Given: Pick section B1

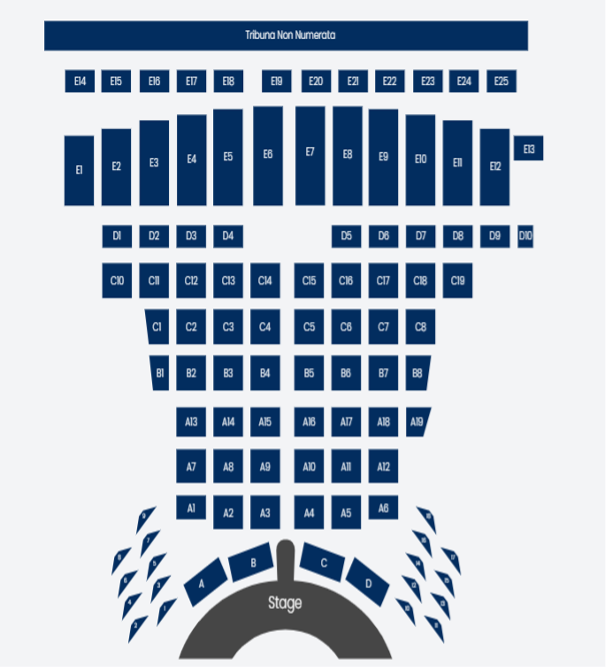Looking at the screenshot, I should (x=159, y=373).
